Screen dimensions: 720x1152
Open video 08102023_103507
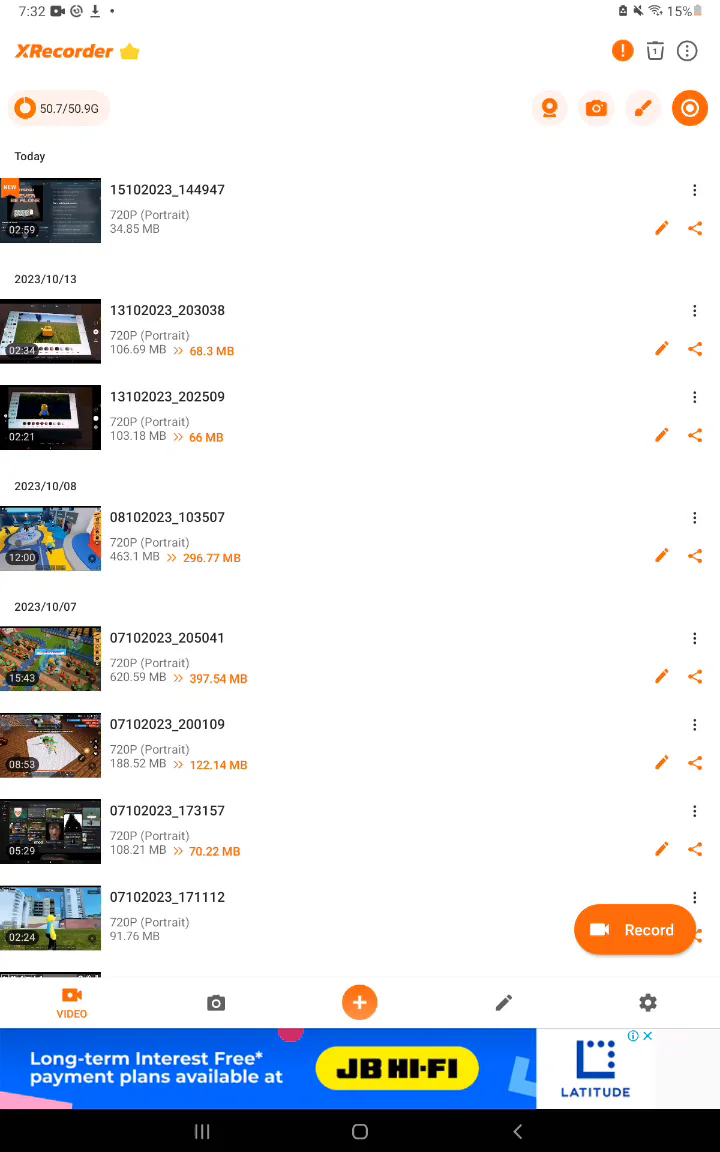(51, 538)
